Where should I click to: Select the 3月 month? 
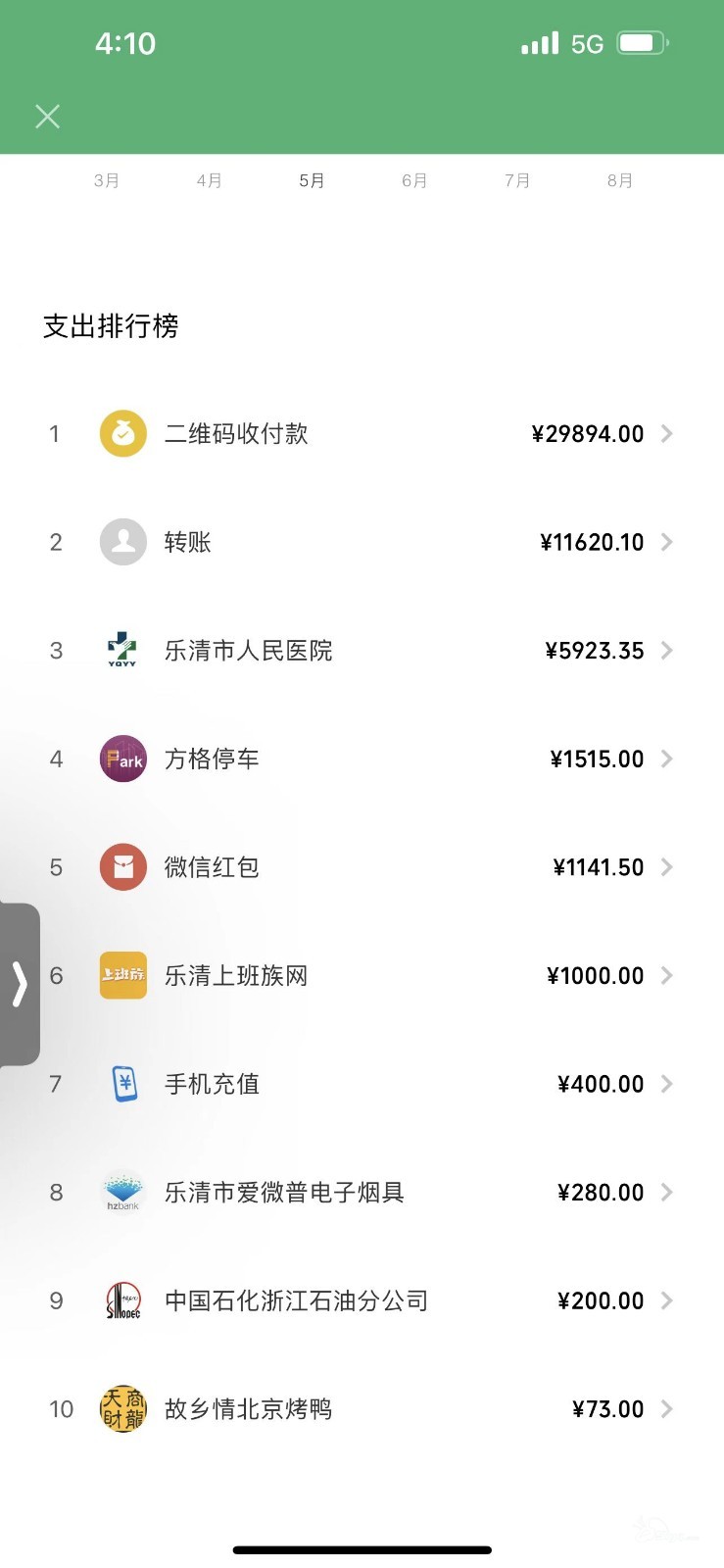click(x=107, y=180)
